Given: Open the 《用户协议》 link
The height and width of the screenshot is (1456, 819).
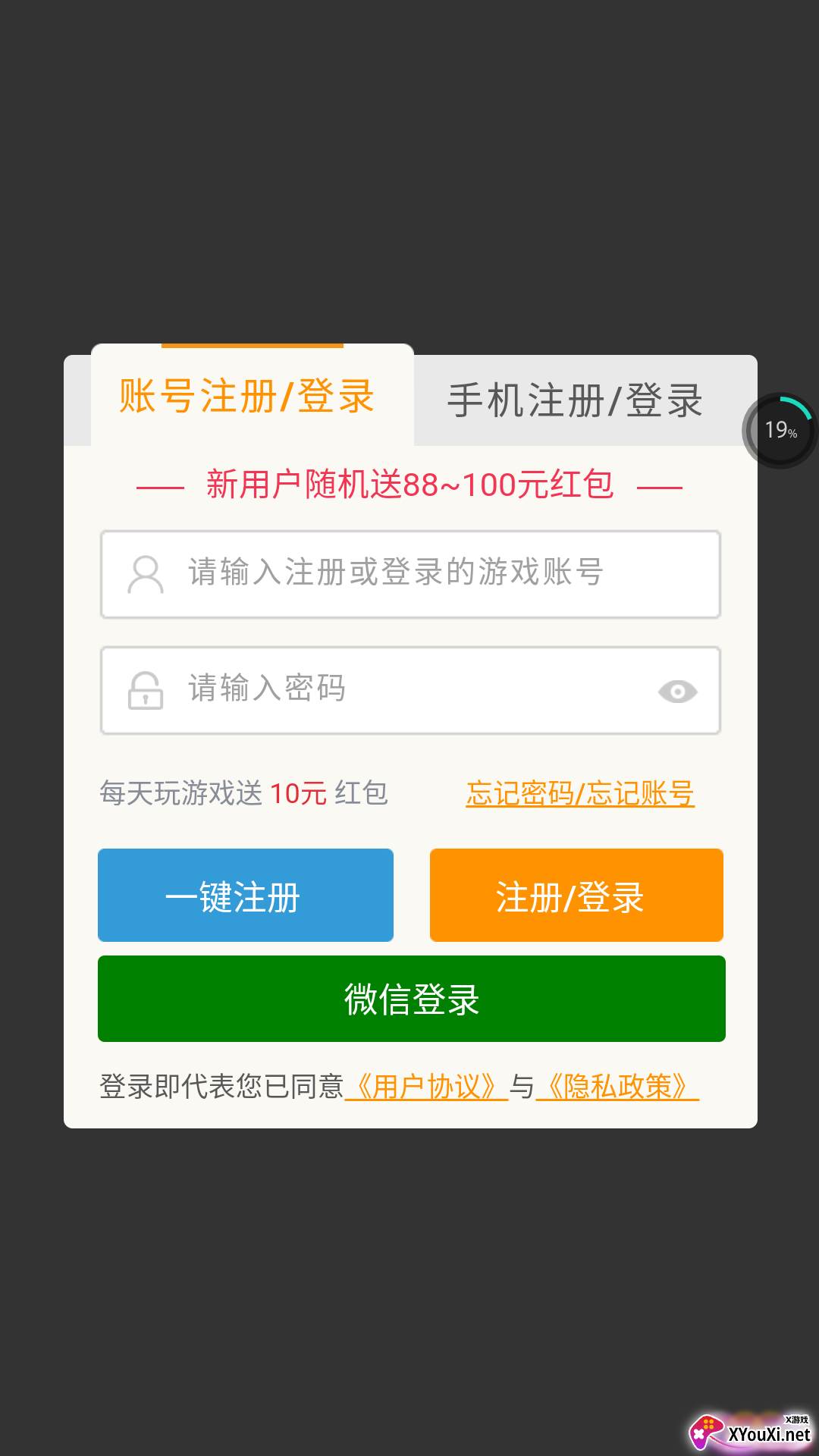Looking at the screenshot, I should point(426,1087).
